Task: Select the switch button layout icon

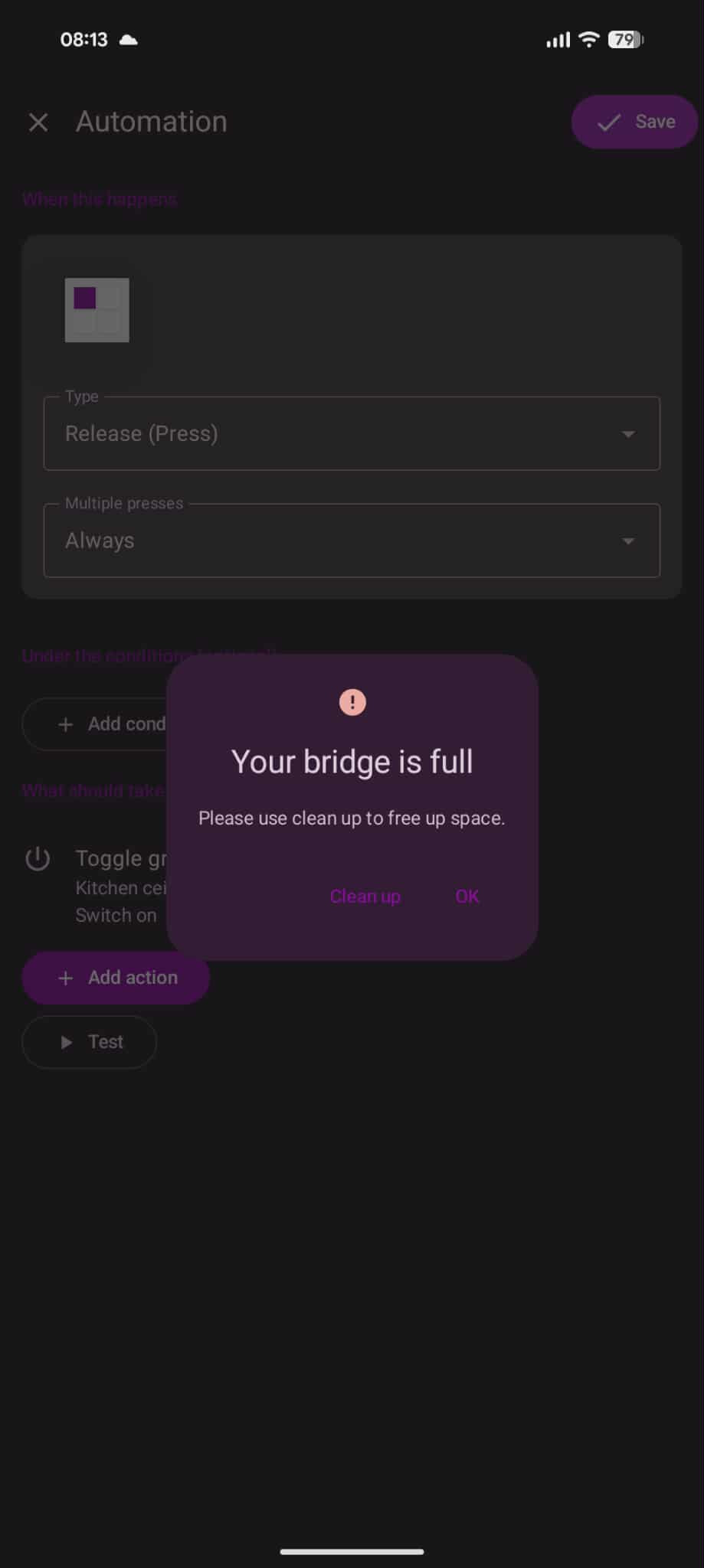Action: point(97,310)
